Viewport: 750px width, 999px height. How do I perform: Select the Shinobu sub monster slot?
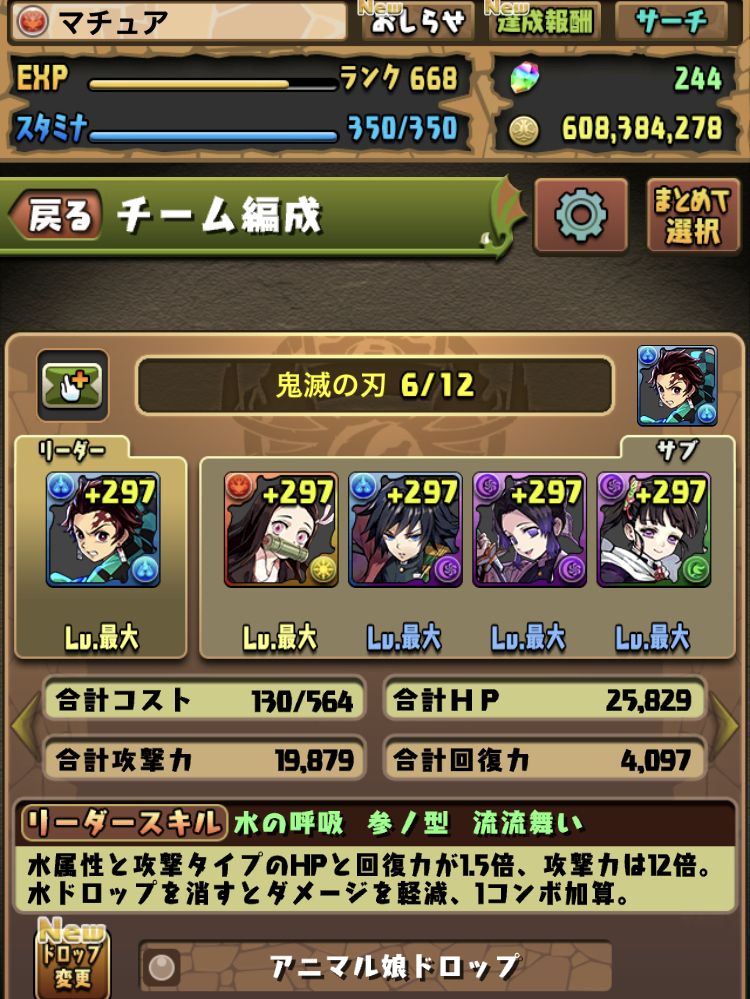(530, 530)
